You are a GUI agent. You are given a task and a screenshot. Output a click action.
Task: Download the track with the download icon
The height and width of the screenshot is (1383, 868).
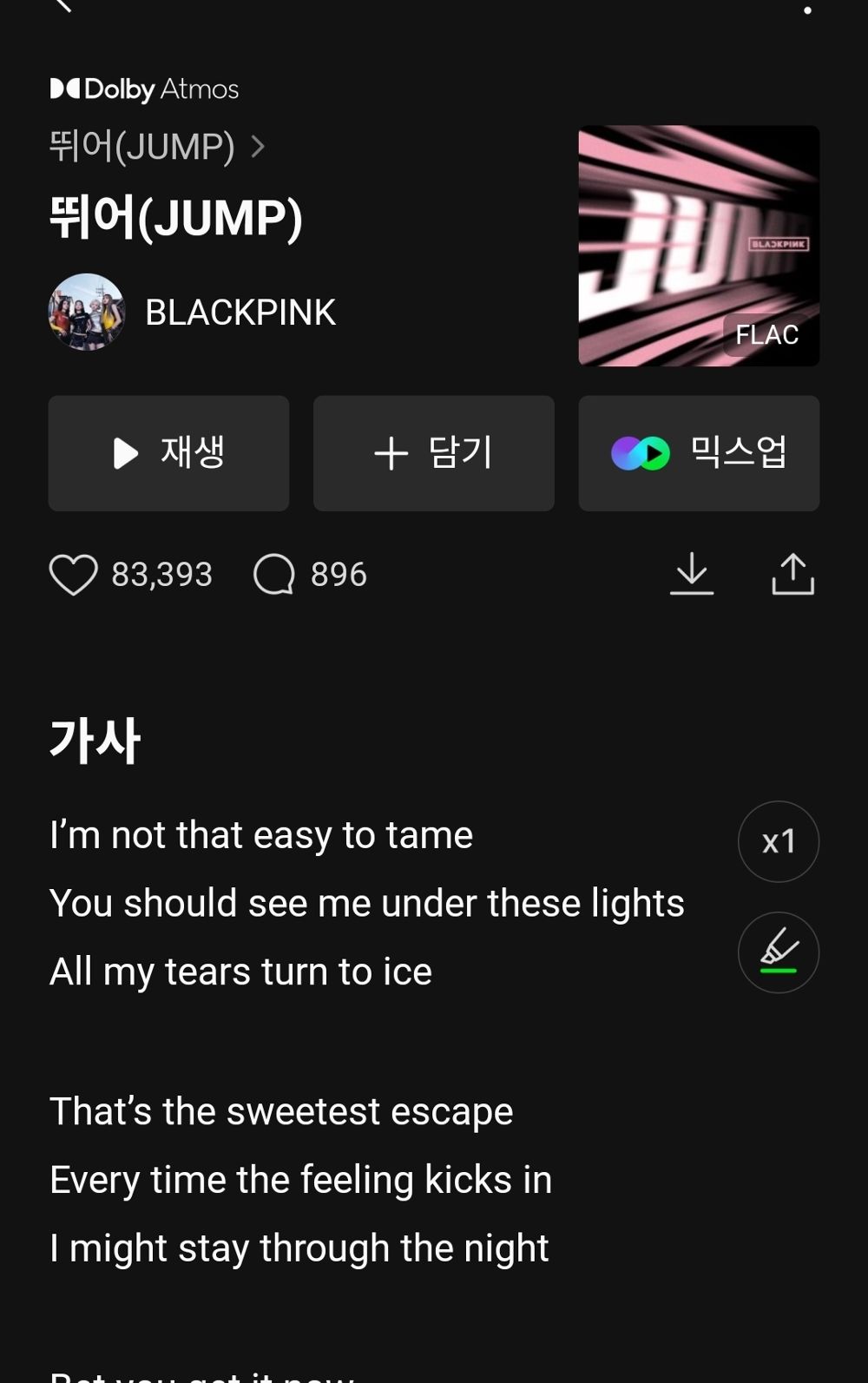coord(692,573)
